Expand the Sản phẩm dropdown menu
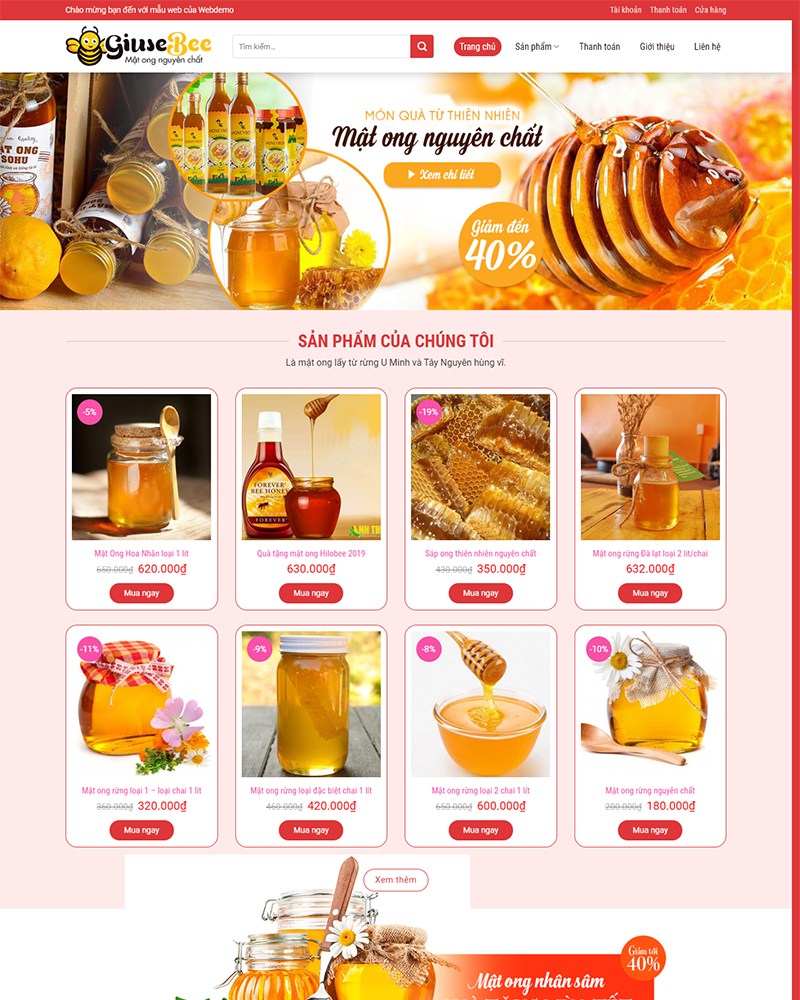 coord(537,47)
